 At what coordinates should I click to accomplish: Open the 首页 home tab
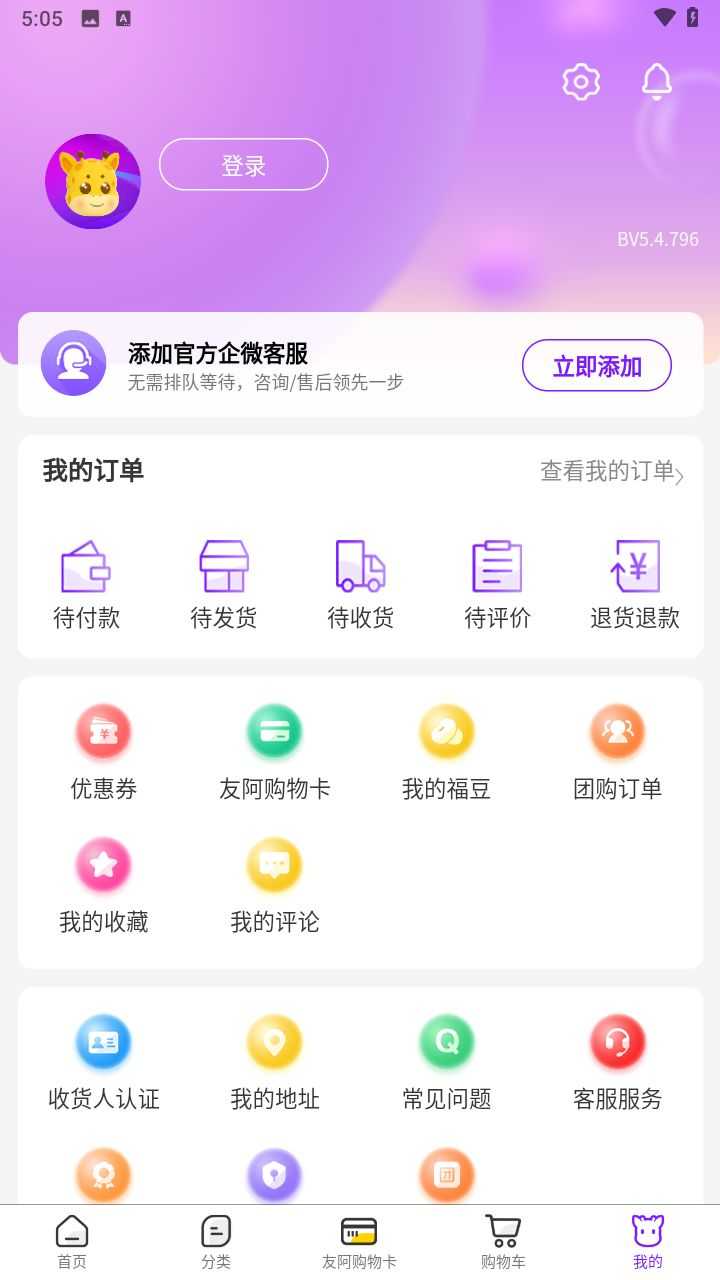pyautogui.click(x=71, y=1240)
